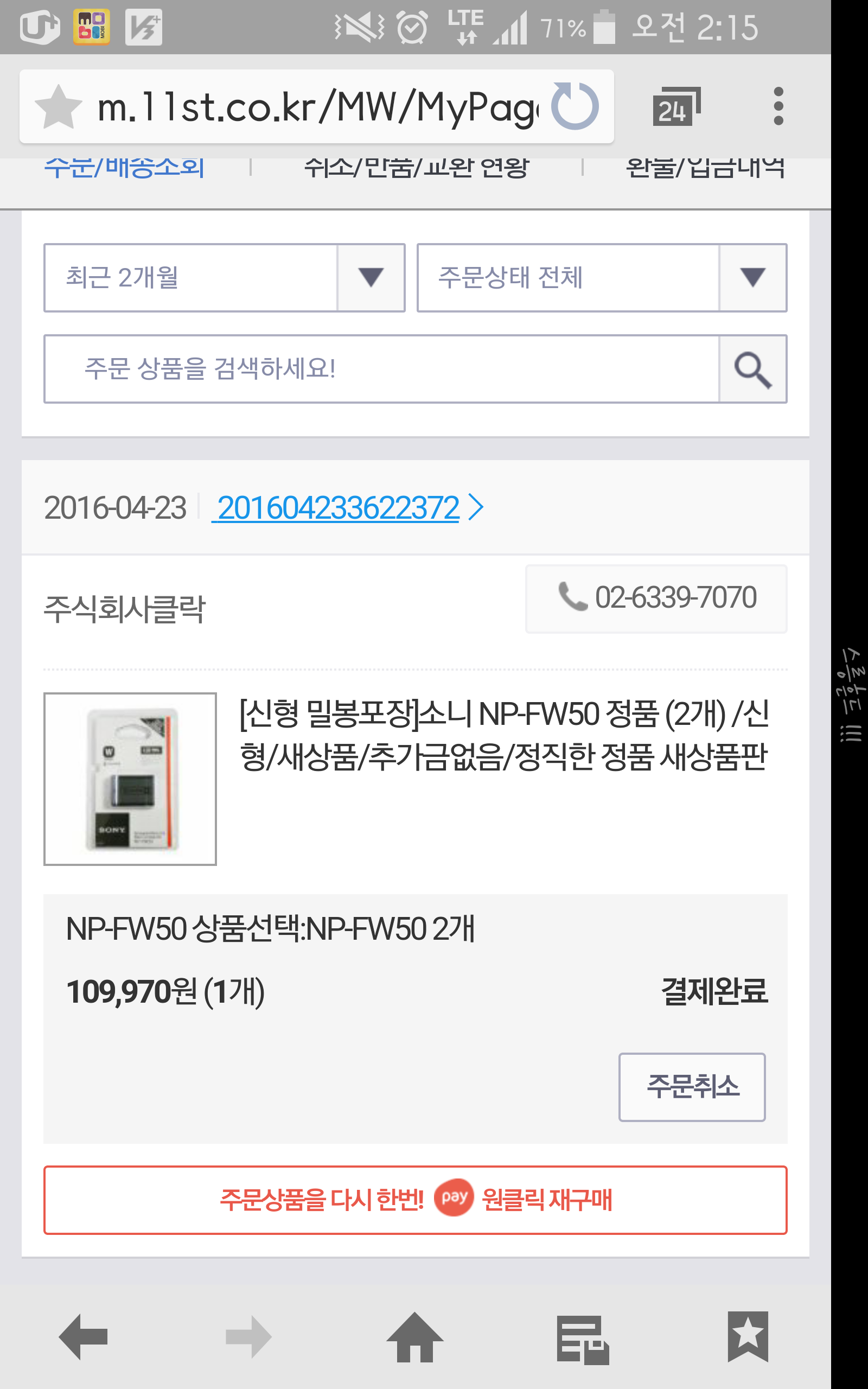Expand the 최근 2개월 period dropdown

[224, 278]
